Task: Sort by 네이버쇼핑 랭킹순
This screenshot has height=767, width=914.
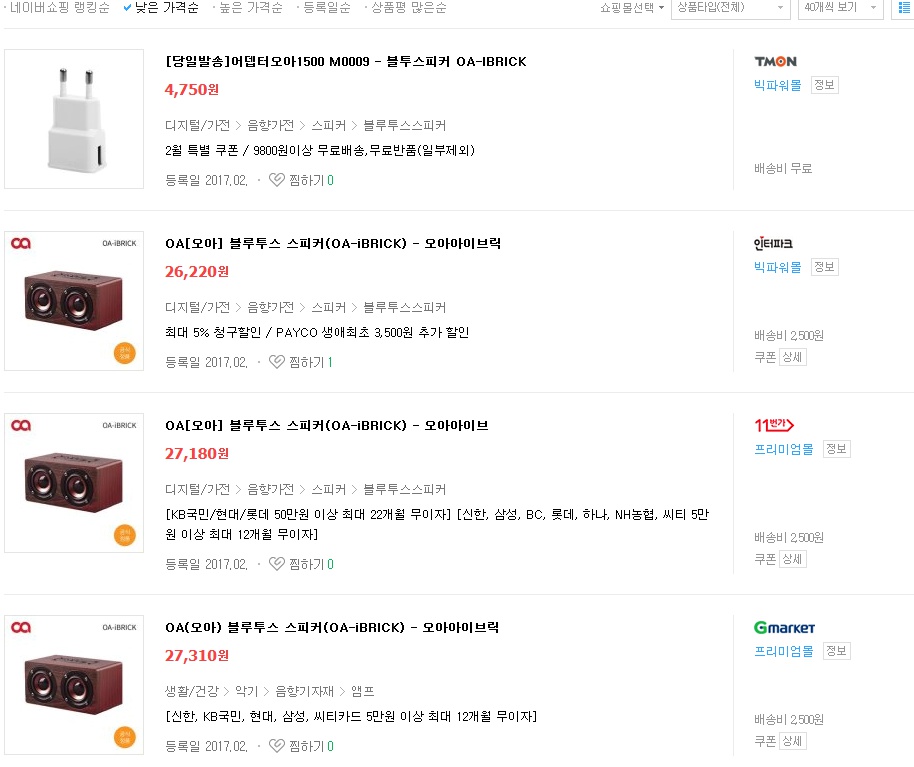Action: tap(60, 8)
